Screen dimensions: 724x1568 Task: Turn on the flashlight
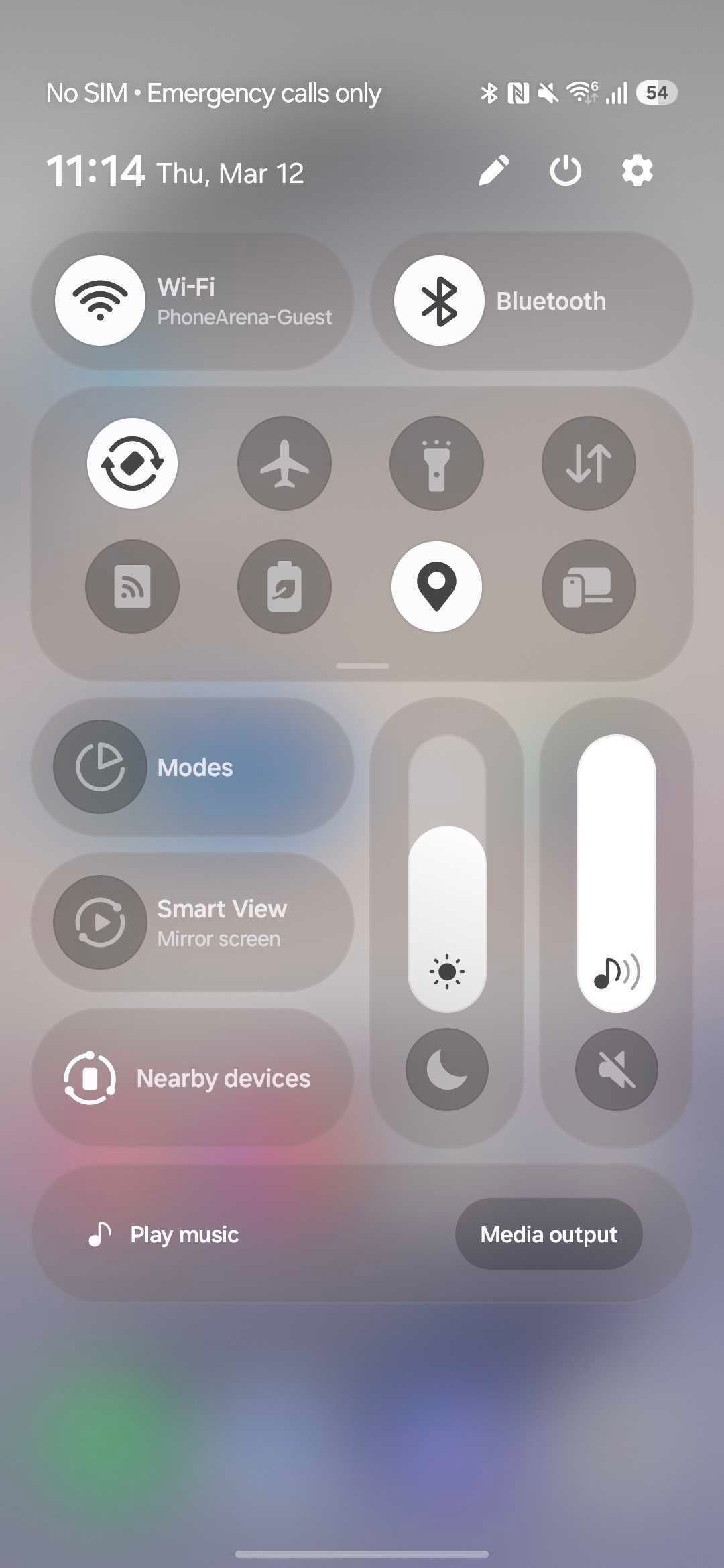tap(436, 463)
